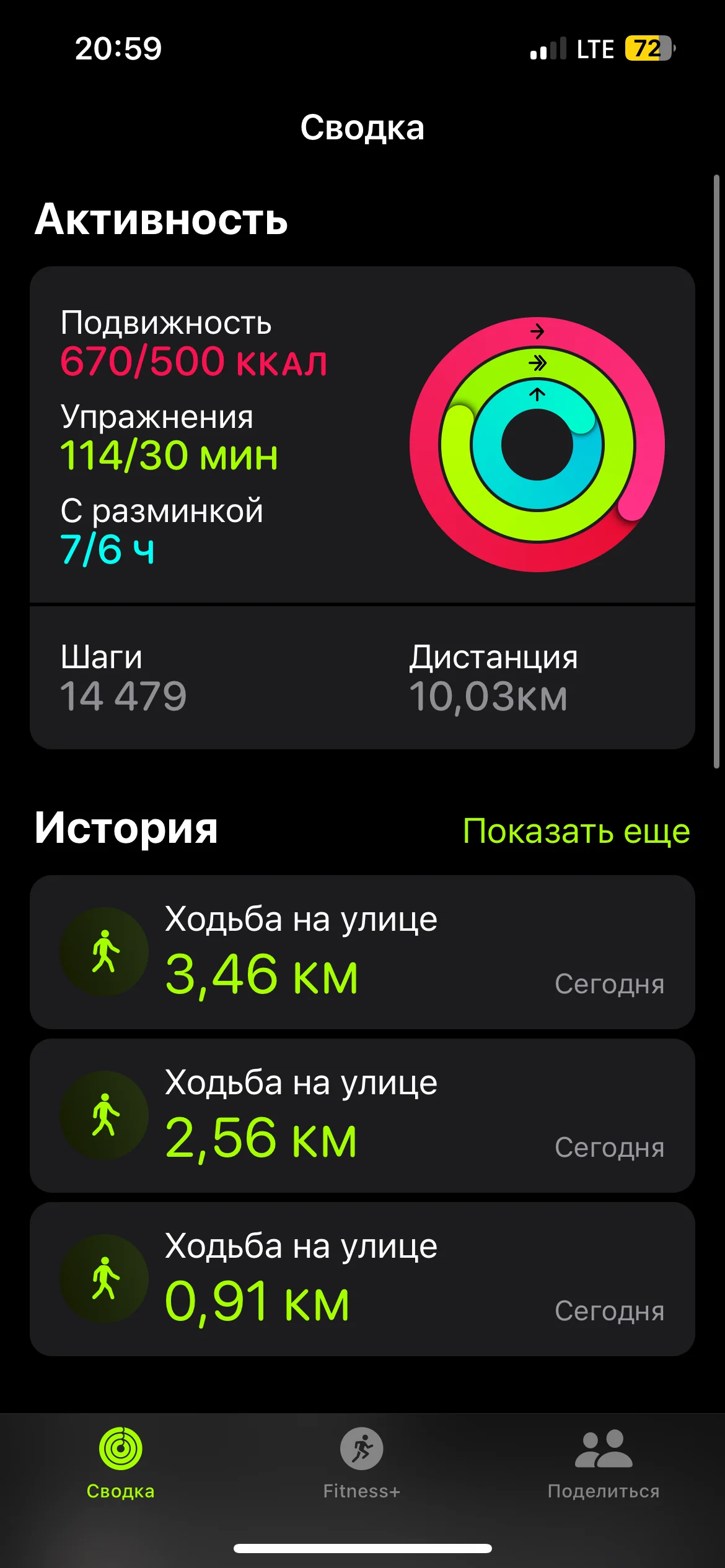Screen dimensions: 725x1568
Task: Open the 2,56 км outdoor walk workout
Action: pos(362,1115)
